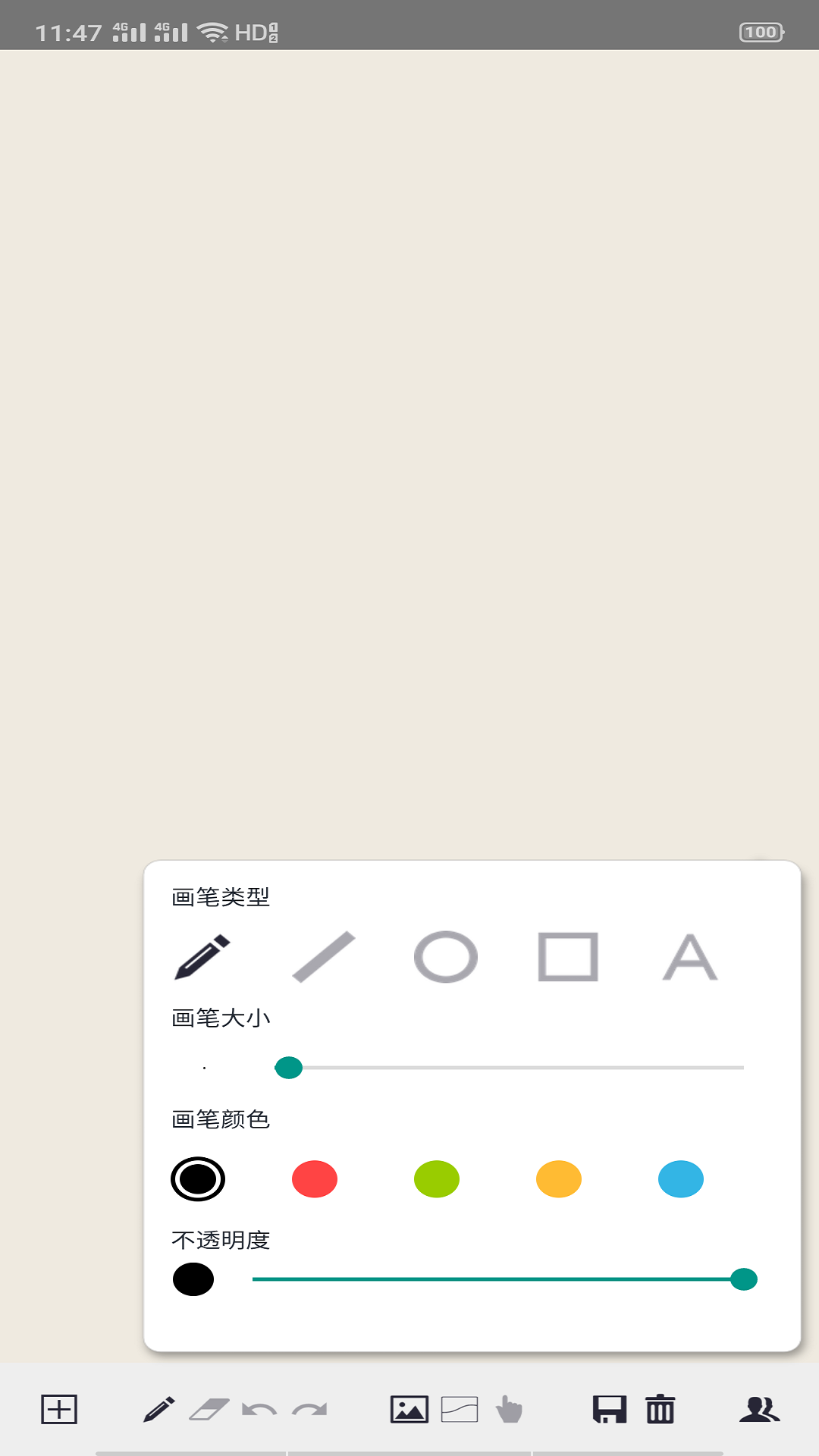Viewport: 819px width, 1456px height.
Task: Choose the green brush color
Action: [437, 1179]
